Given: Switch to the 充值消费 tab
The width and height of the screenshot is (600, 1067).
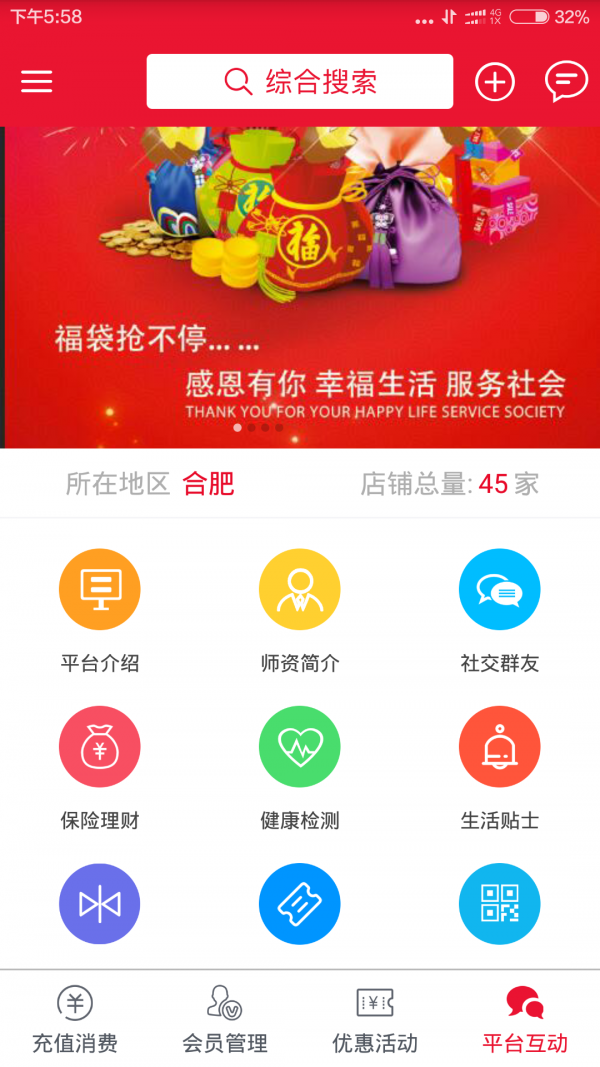Looking at the screenshot, I should coord(75,1020).
